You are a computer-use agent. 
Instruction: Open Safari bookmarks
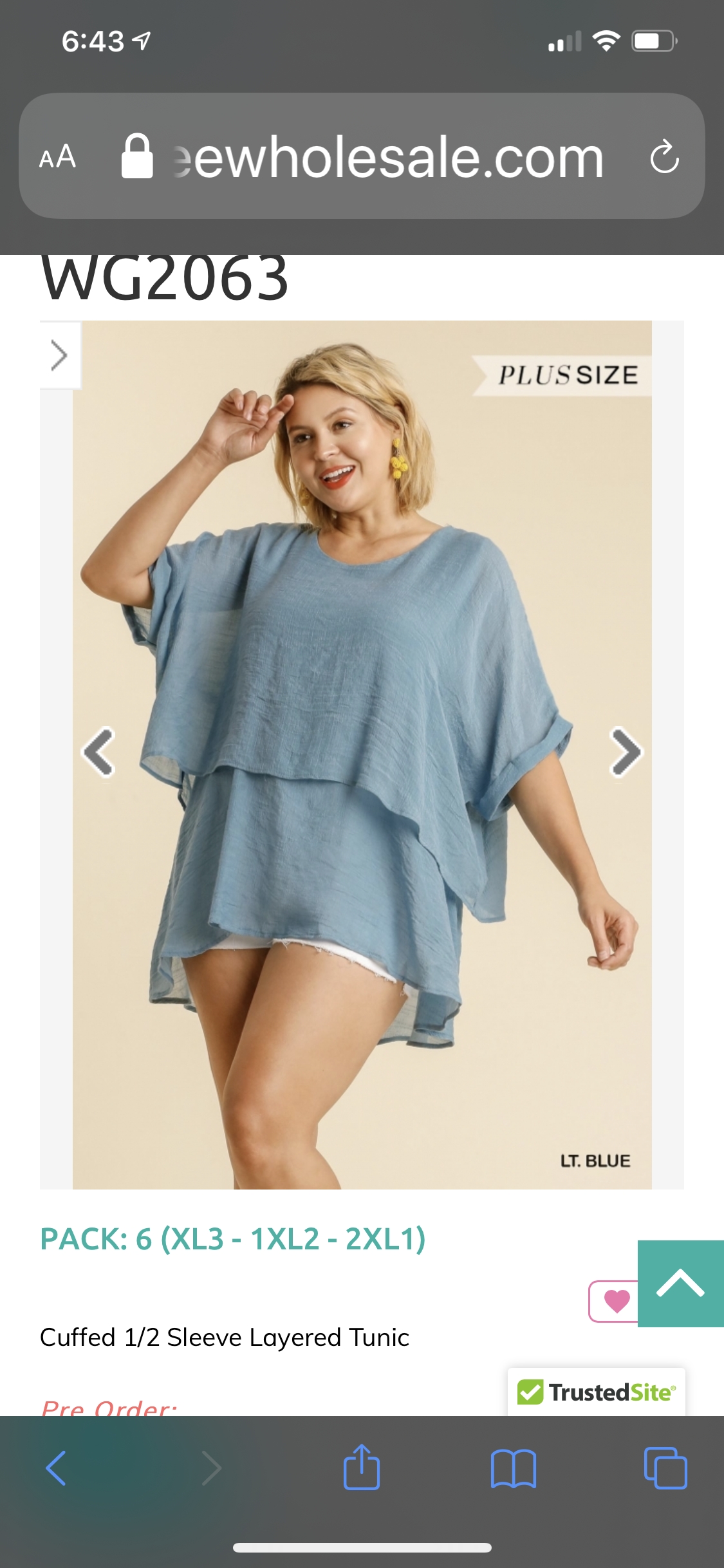[513, 1468]
